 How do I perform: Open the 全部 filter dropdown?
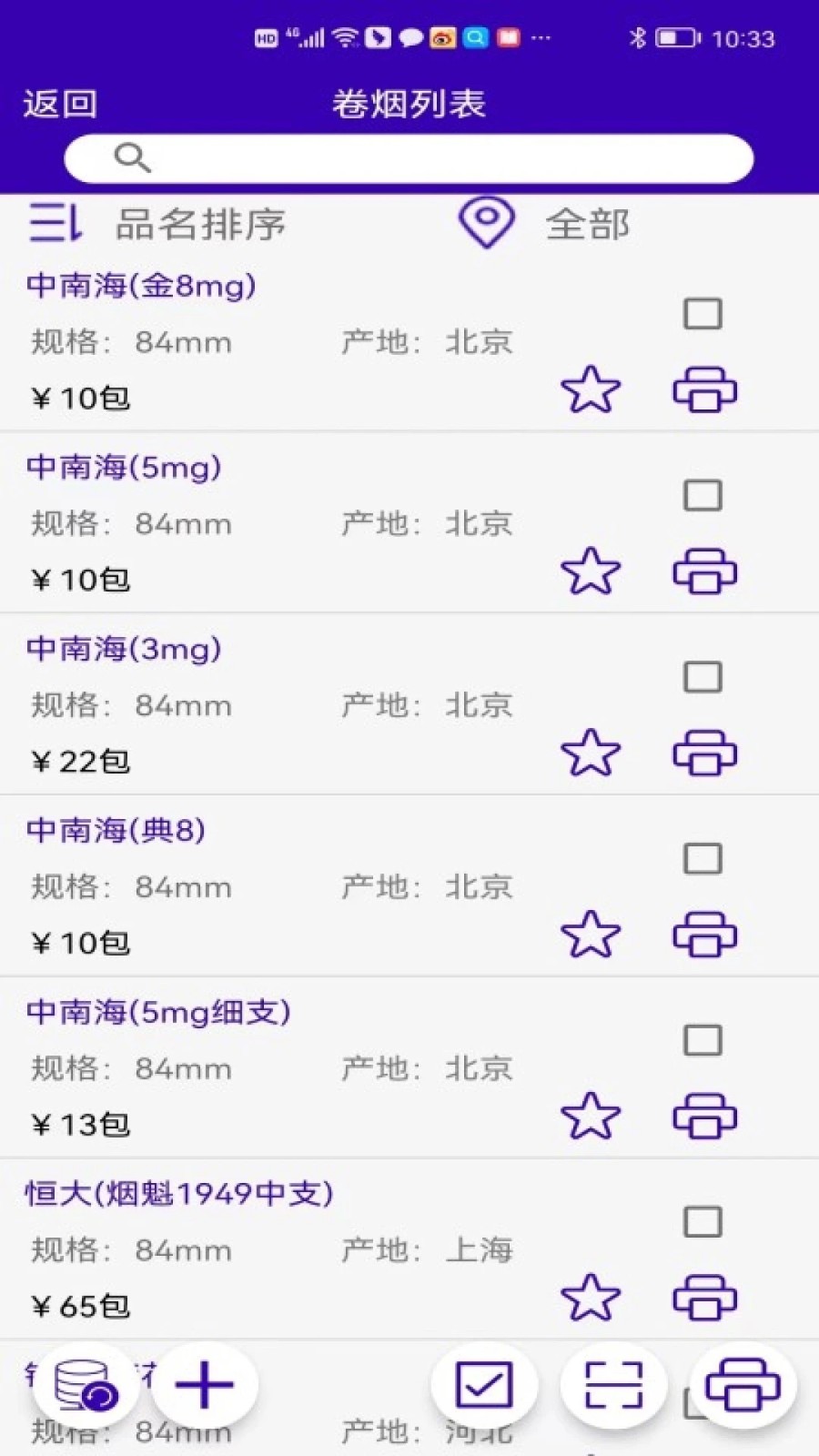click(x=587, y=225)
